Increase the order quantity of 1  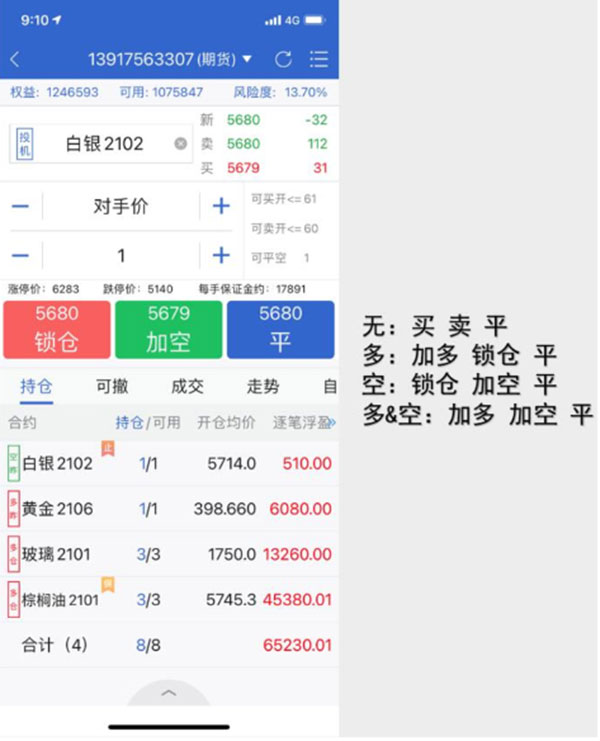click(x=221, y=256)
